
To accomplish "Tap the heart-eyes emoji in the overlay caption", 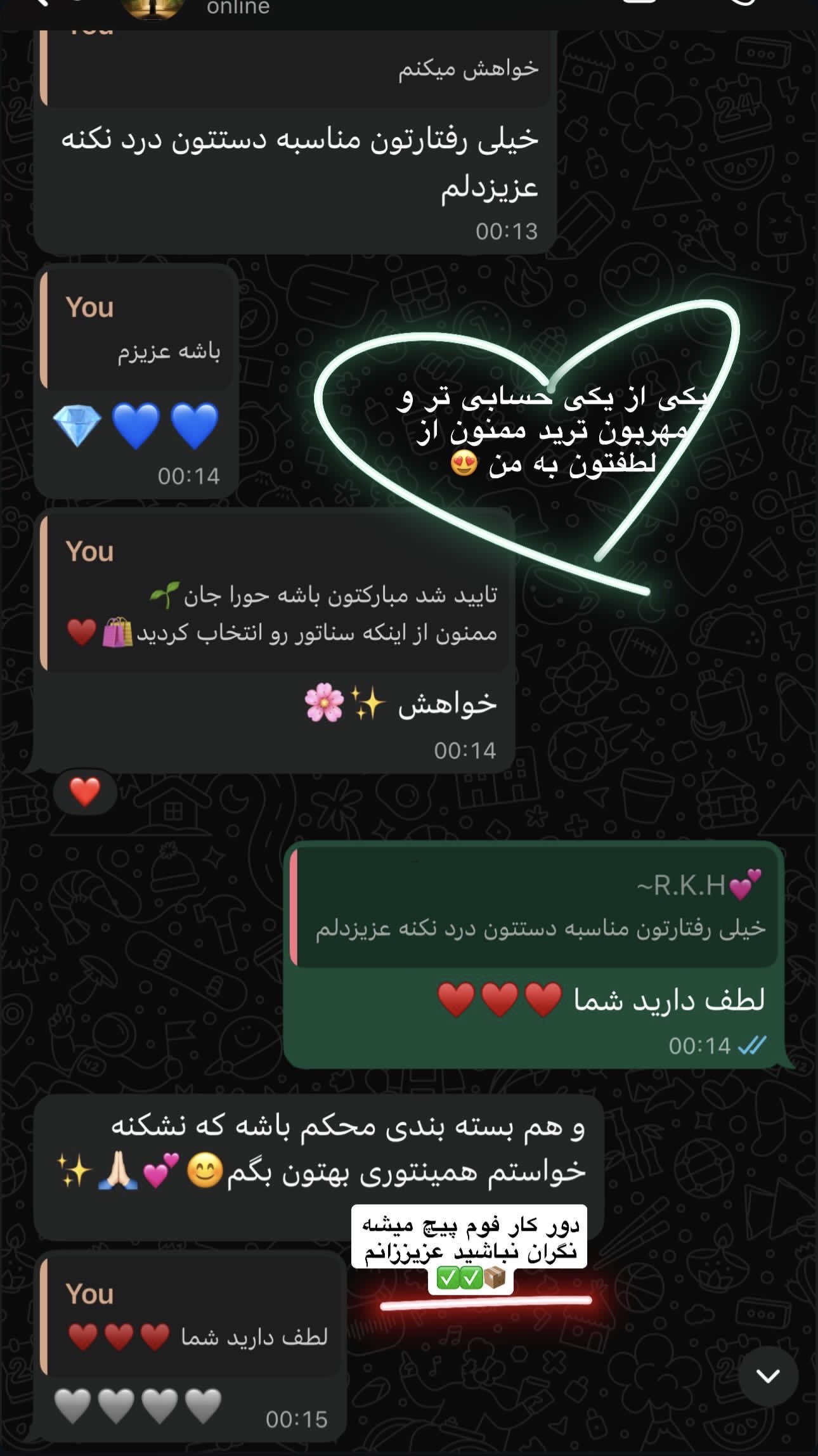I will point(465,463).
